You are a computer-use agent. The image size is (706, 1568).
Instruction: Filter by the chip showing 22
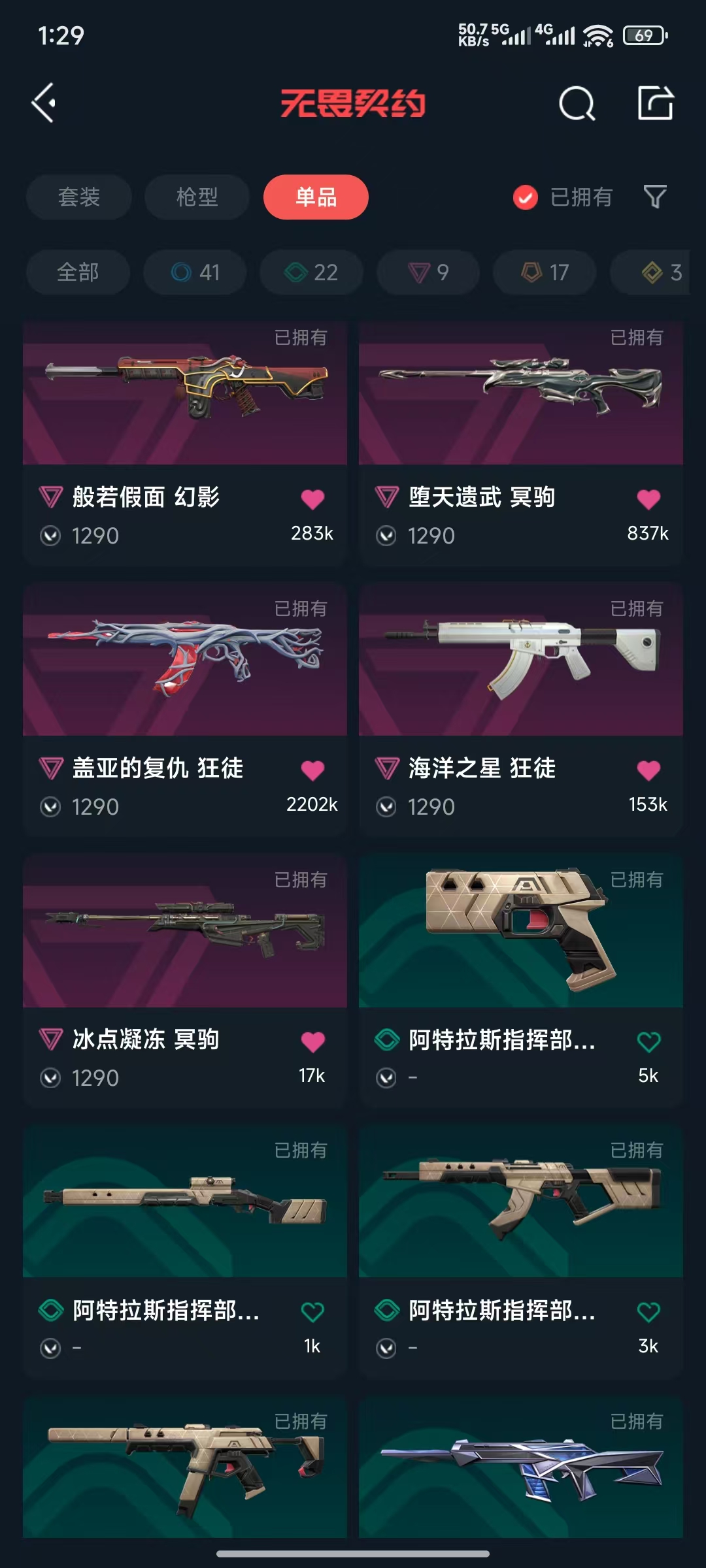click(x=311, y=272)
